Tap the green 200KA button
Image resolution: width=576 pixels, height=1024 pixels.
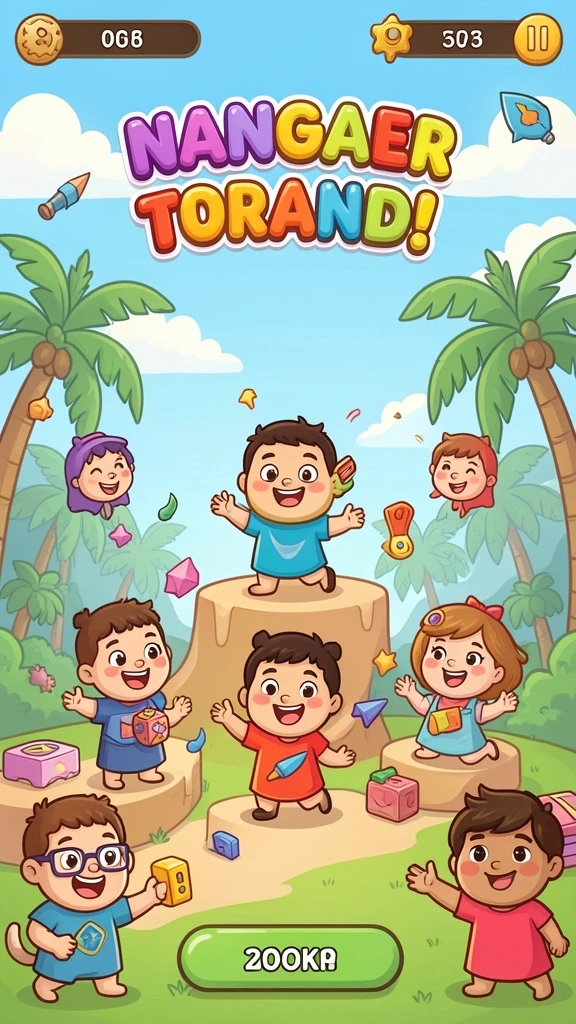point(291,958)
